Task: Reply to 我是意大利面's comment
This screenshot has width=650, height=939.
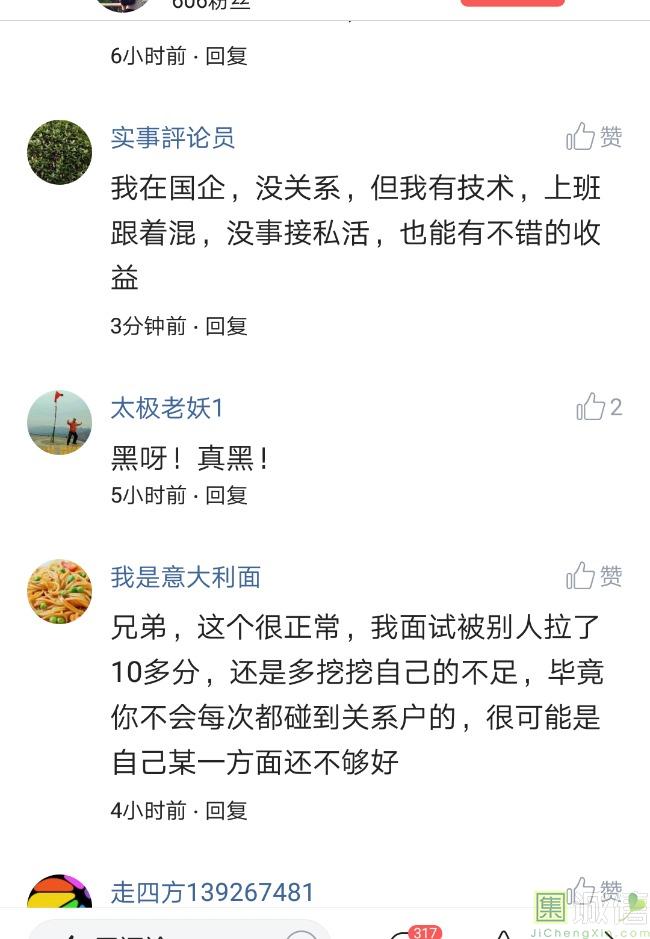Action: click(226, 810)
